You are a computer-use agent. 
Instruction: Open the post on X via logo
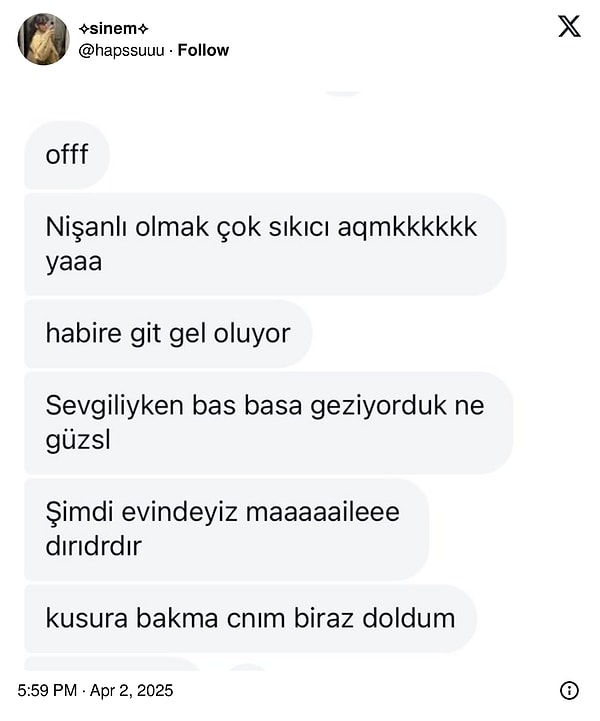tap(569, 27)
